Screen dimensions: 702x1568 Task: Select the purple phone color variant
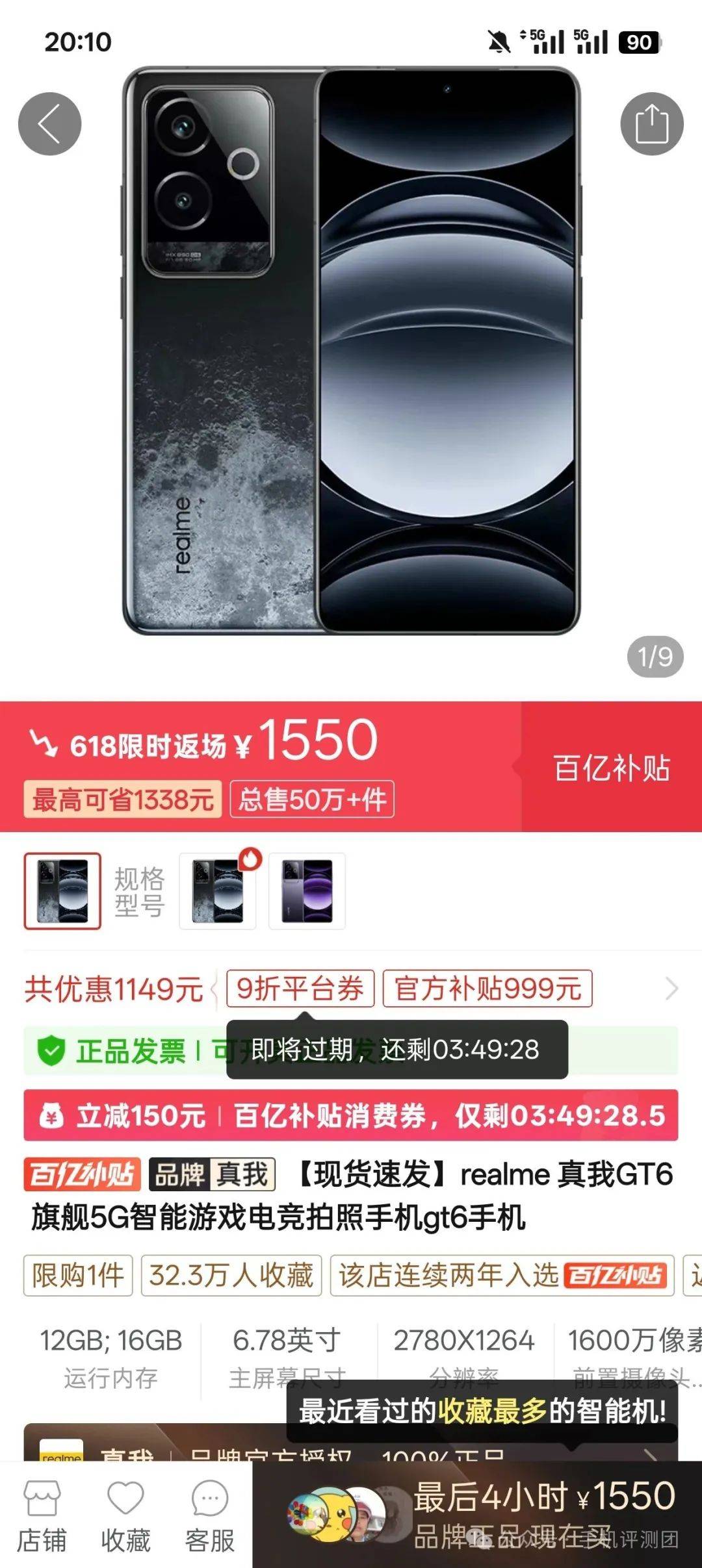(307, 891)
